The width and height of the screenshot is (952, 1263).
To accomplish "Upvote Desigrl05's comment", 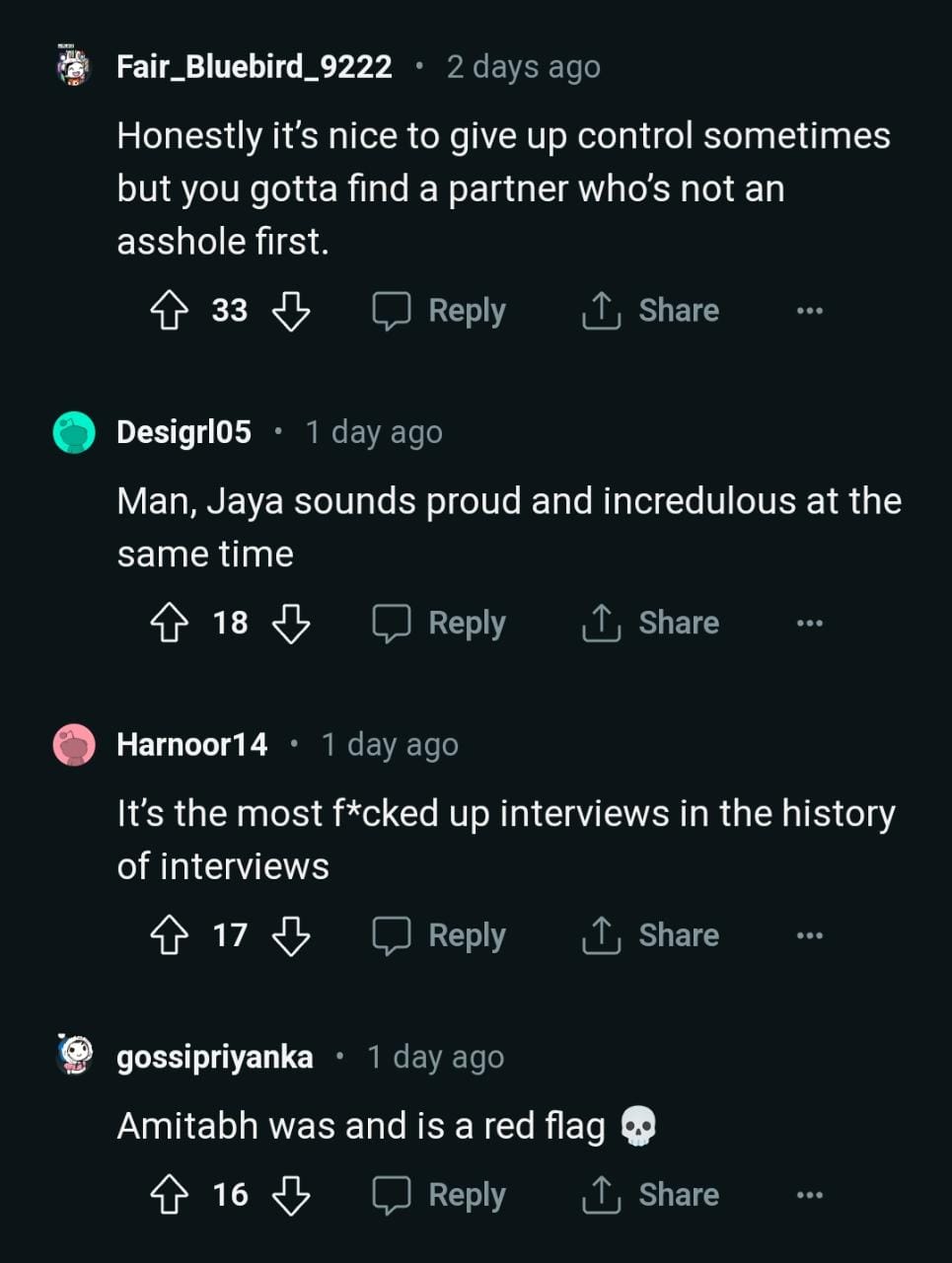I will coord(170,623).
